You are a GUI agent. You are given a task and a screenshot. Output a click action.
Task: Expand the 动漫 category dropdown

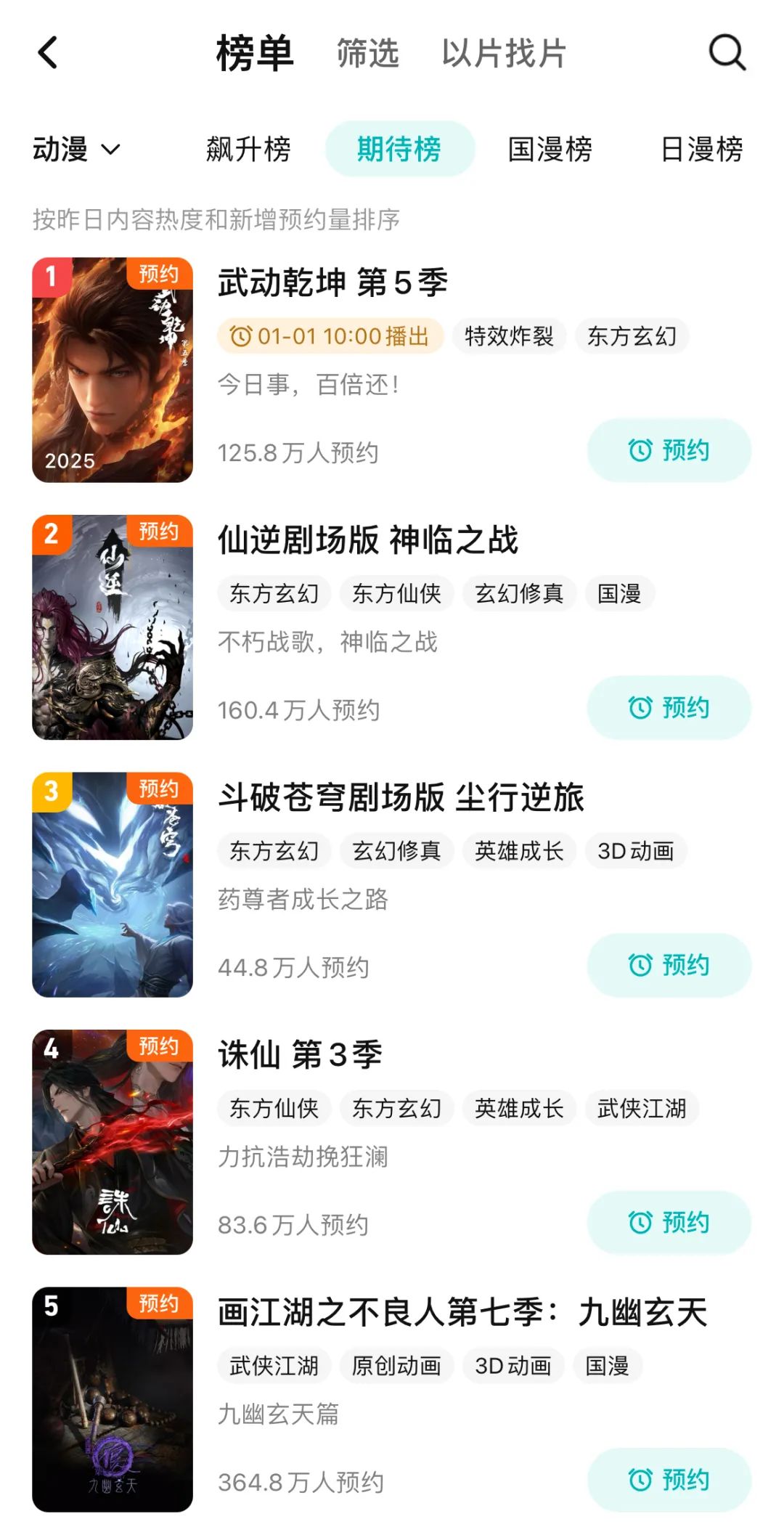tap(76, 150)
